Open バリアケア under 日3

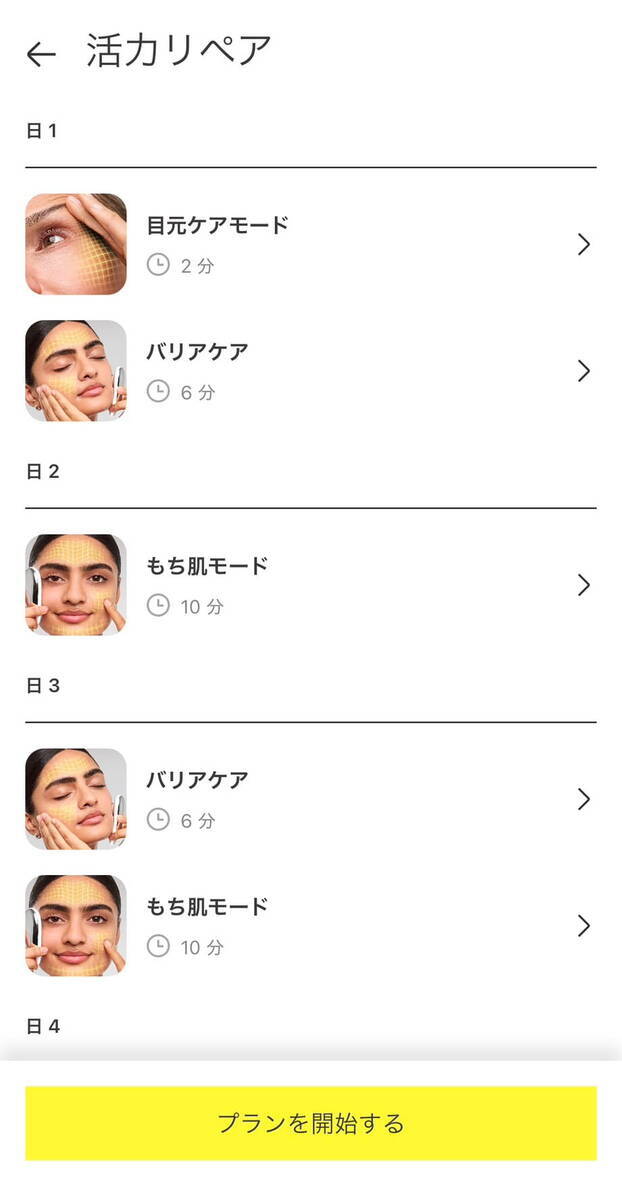coord(311,799)
